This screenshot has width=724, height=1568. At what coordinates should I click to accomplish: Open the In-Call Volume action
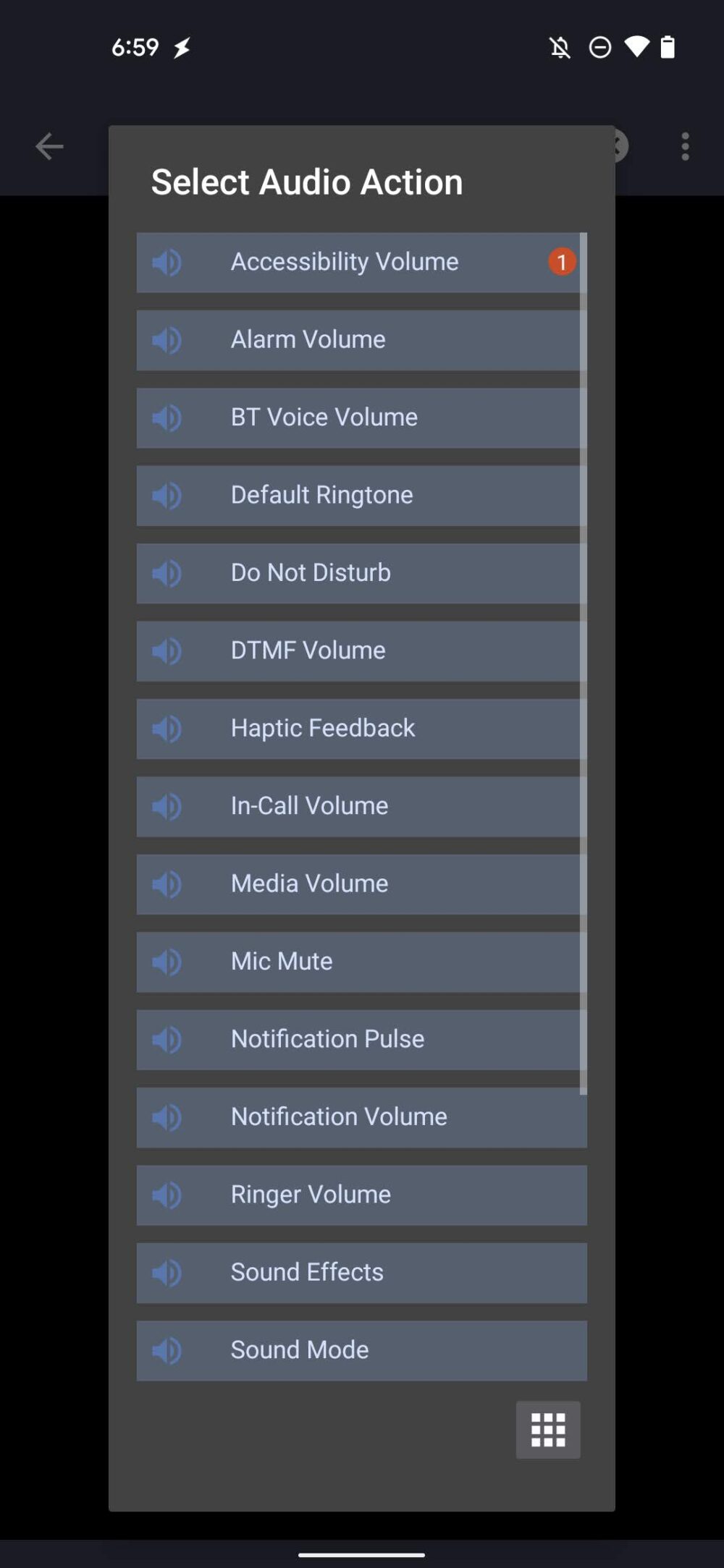(361, 806)
